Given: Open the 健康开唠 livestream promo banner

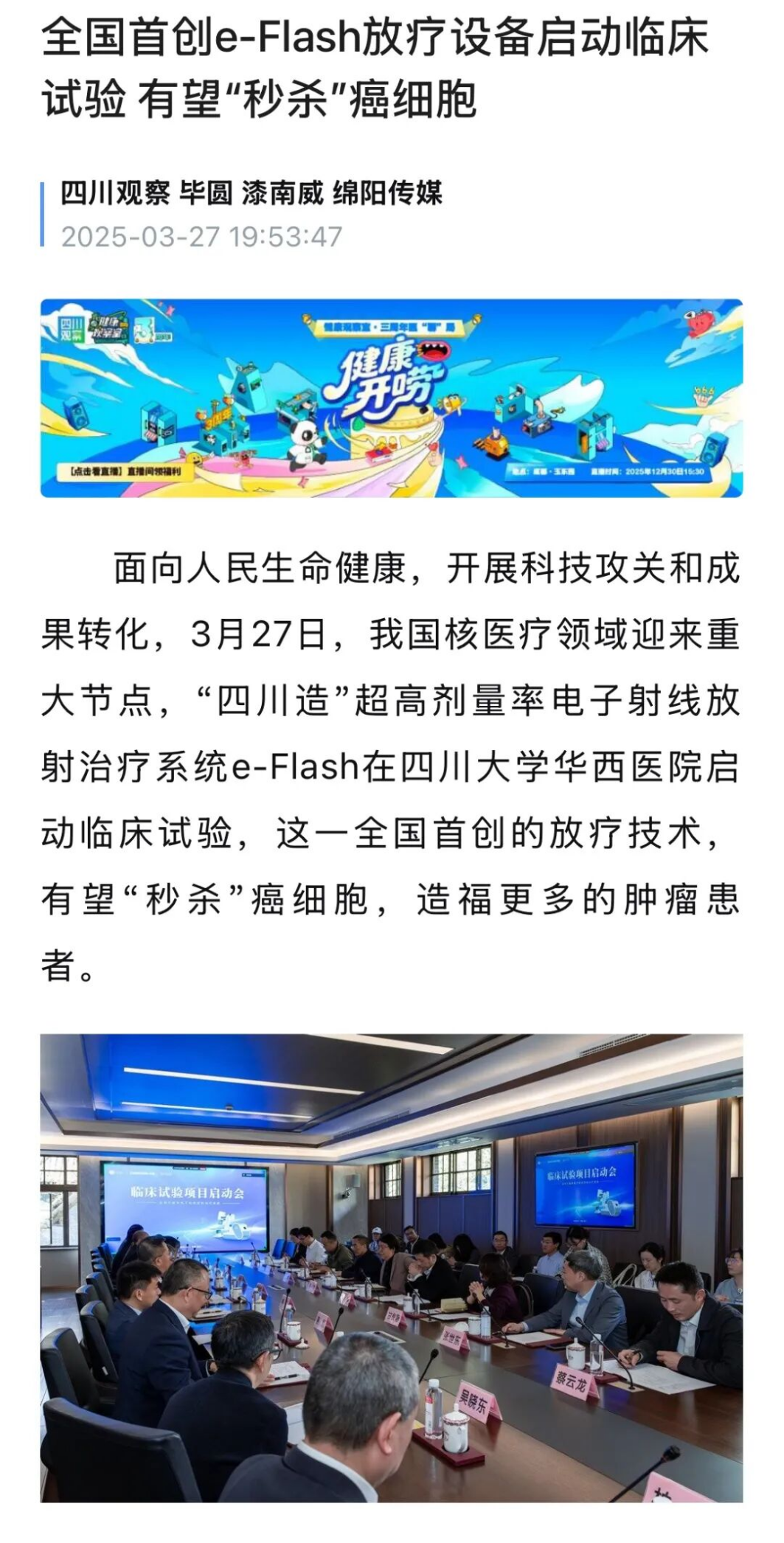Looking at the screenshot, I should coord(391,398).
